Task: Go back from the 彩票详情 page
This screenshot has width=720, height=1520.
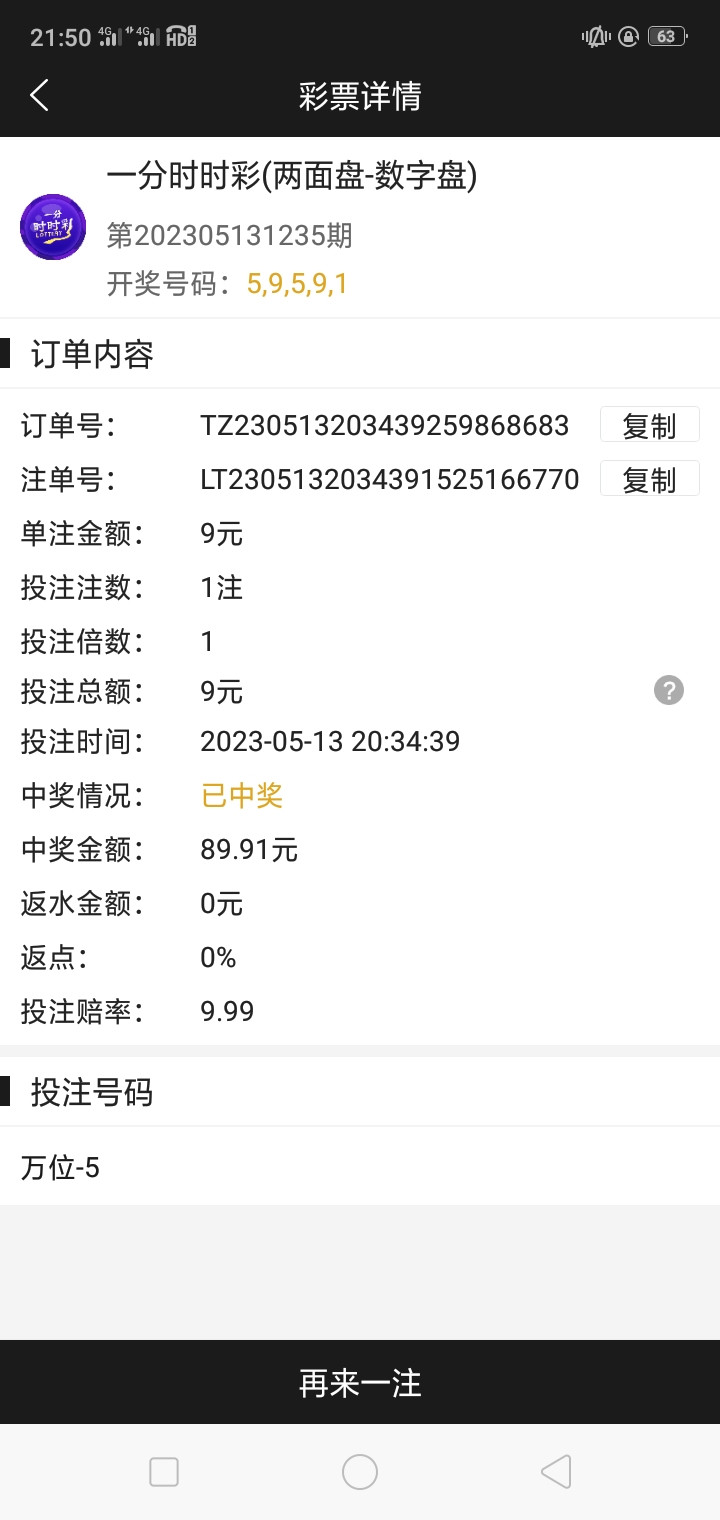Action: click(x=39, y=96)
